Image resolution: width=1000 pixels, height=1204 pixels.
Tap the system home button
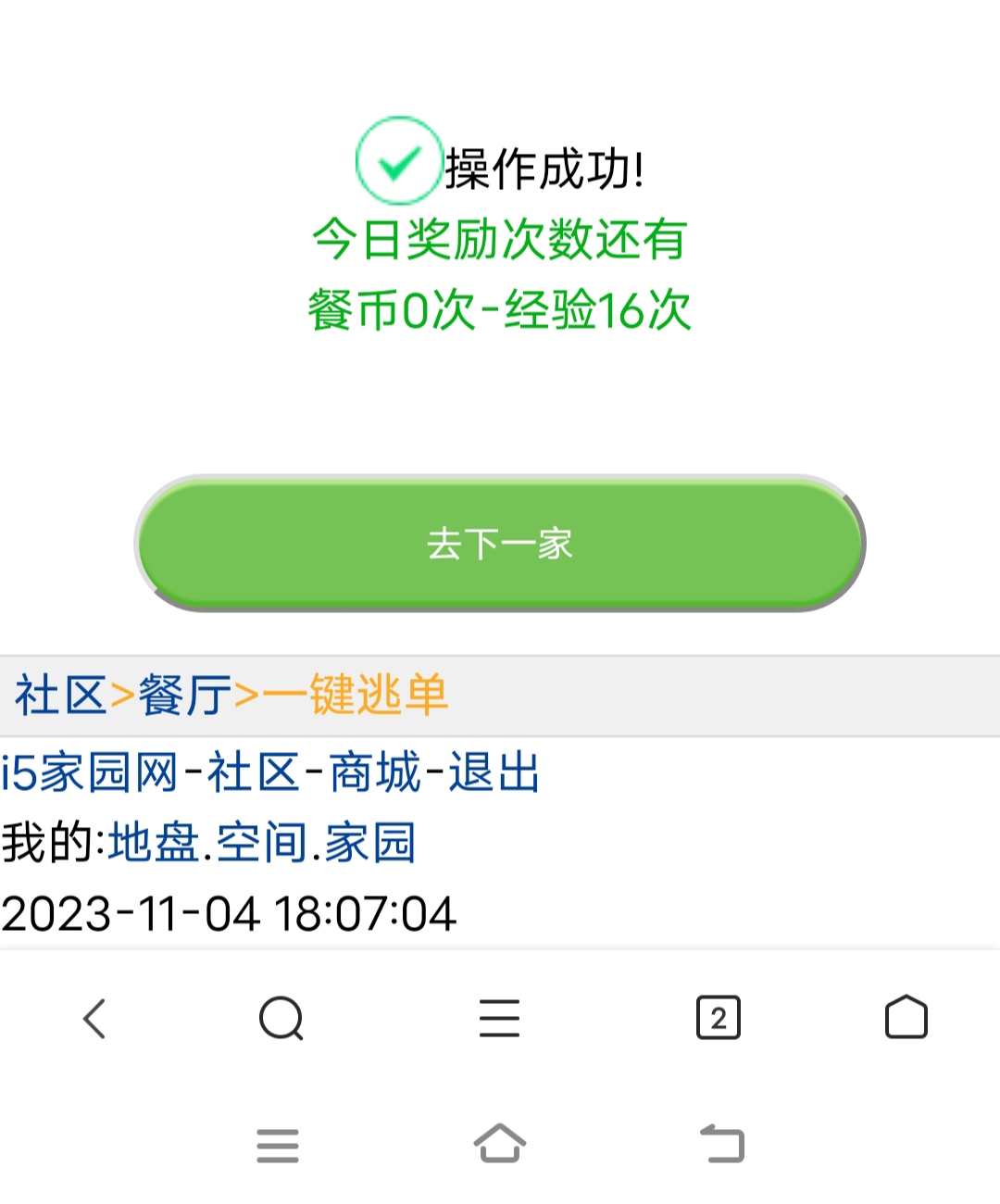coord(500,1145)
